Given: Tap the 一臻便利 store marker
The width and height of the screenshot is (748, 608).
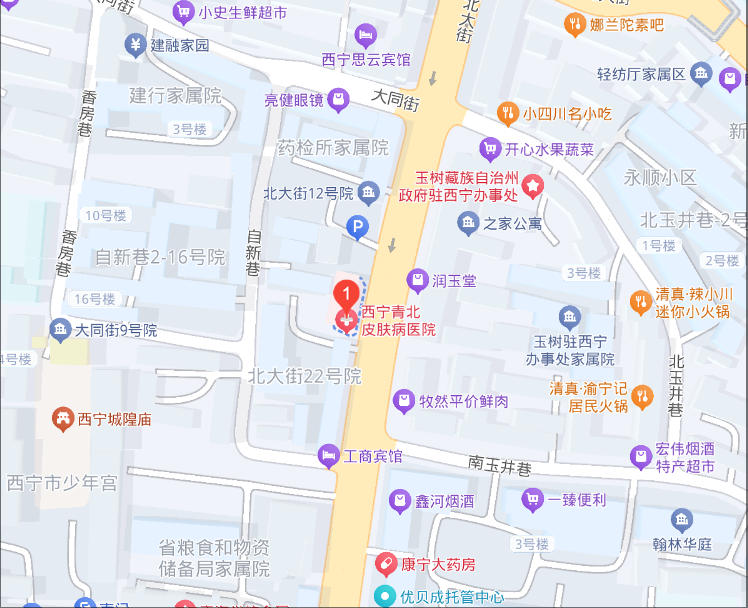Looking at the screenshot, I should pos(531,499).
